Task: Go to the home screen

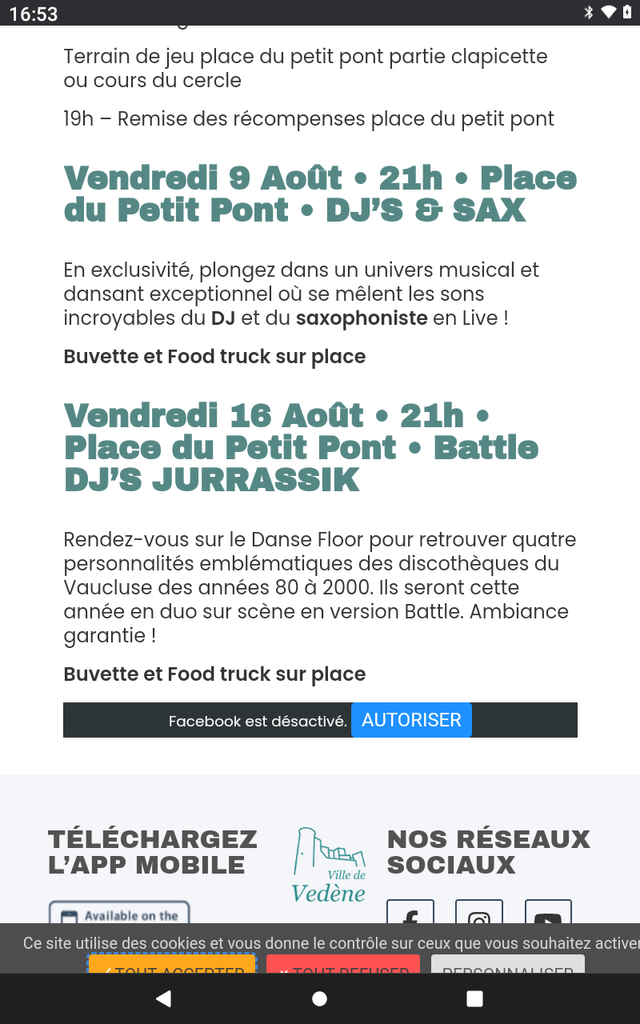Action: [319, 999]
